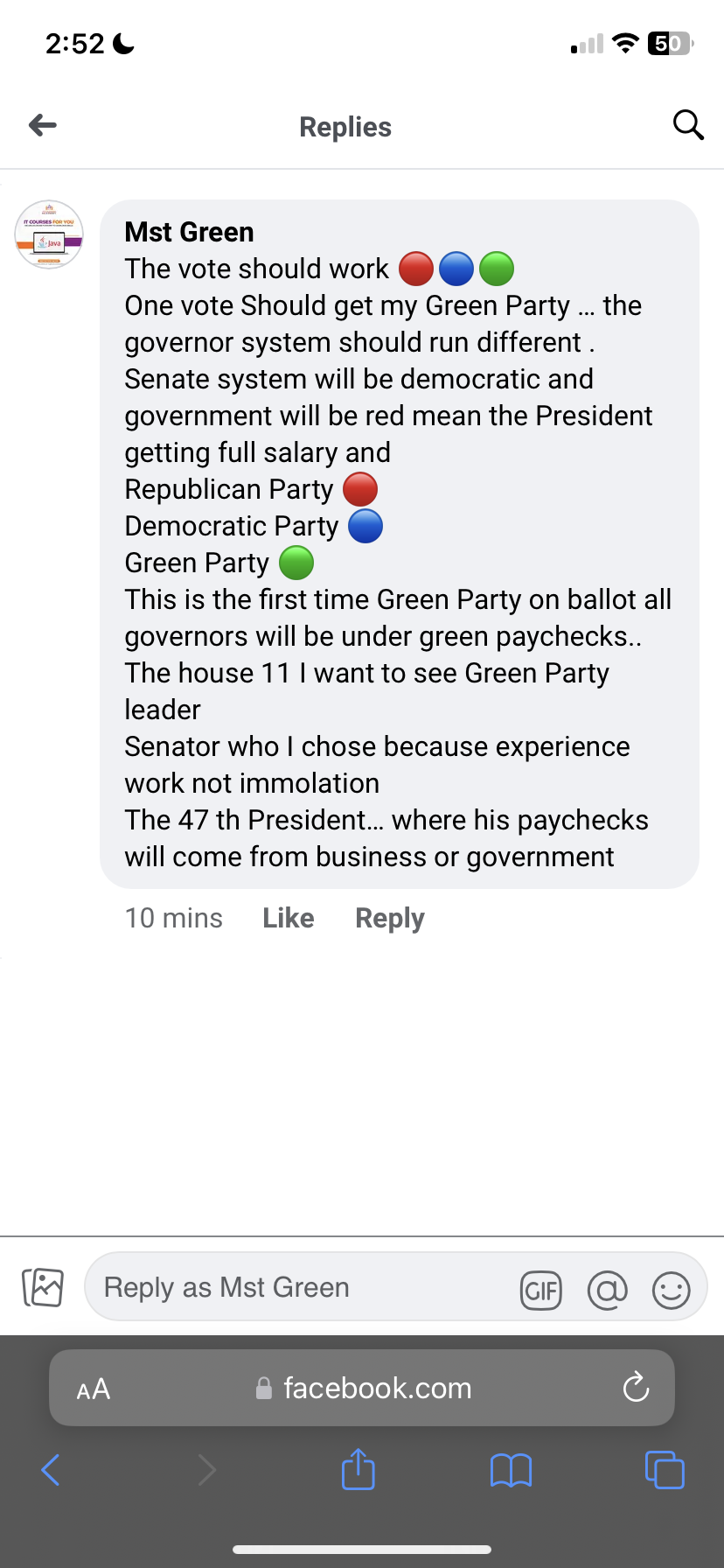Reload the Facebook page
Screen dimensions: 724x1568
(636, 1388)
